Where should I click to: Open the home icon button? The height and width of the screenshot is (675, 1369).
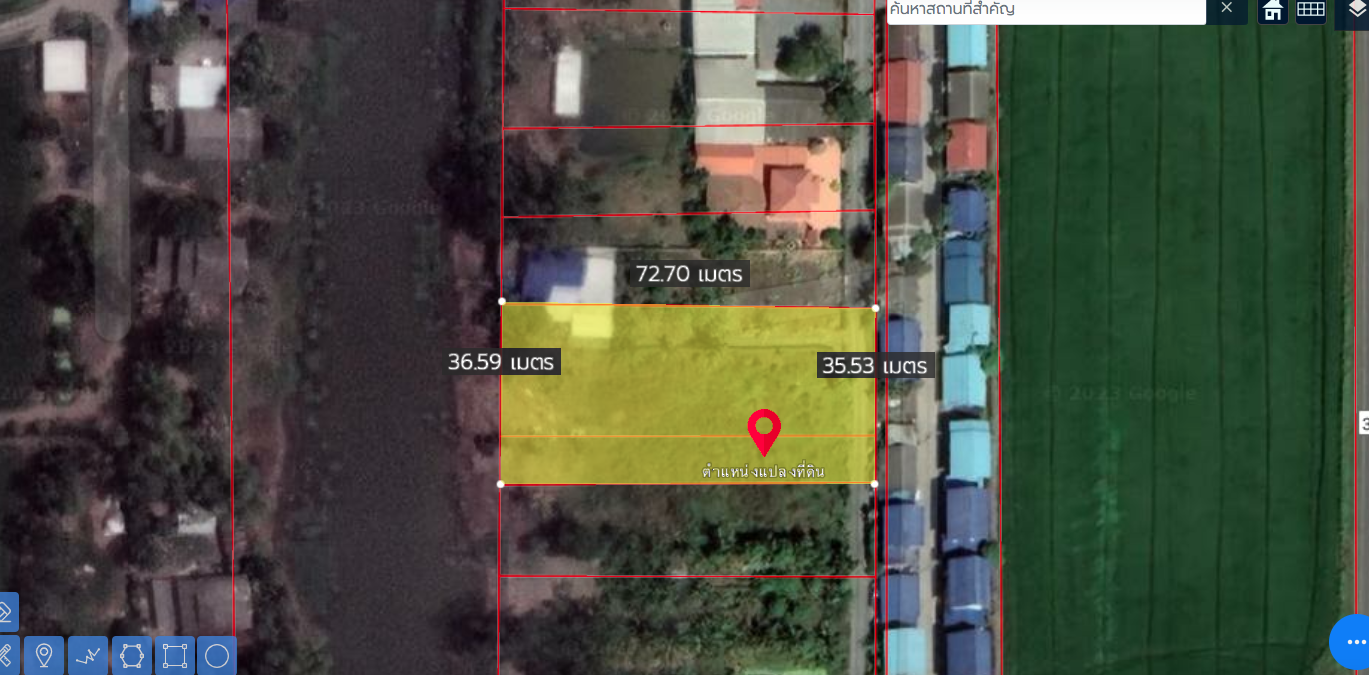click(x=1272, y=11)
